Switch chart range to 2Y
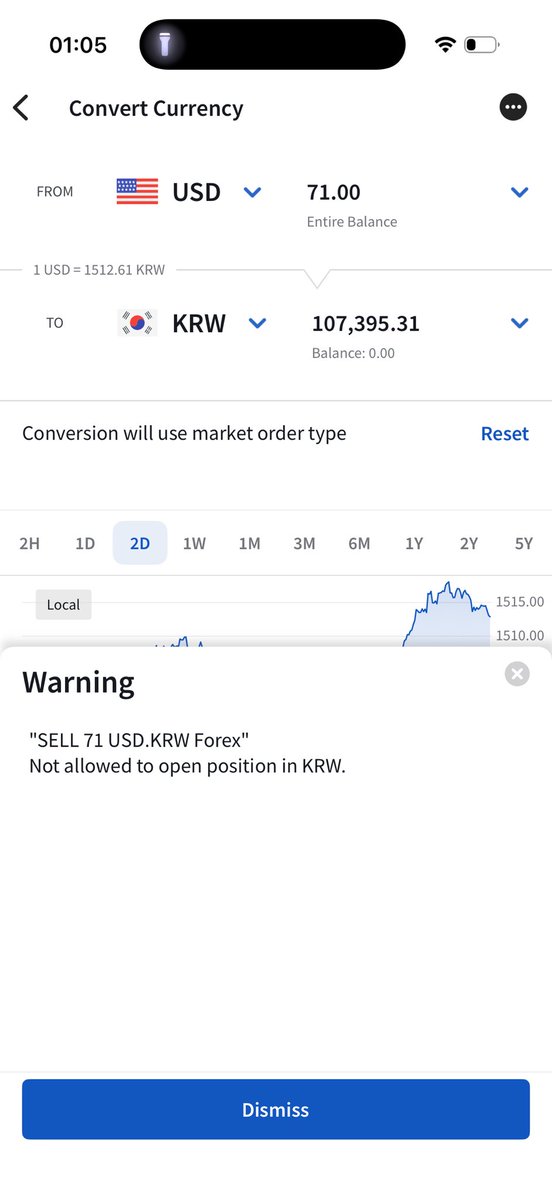 pyautogui.click(x=469, y=543)
